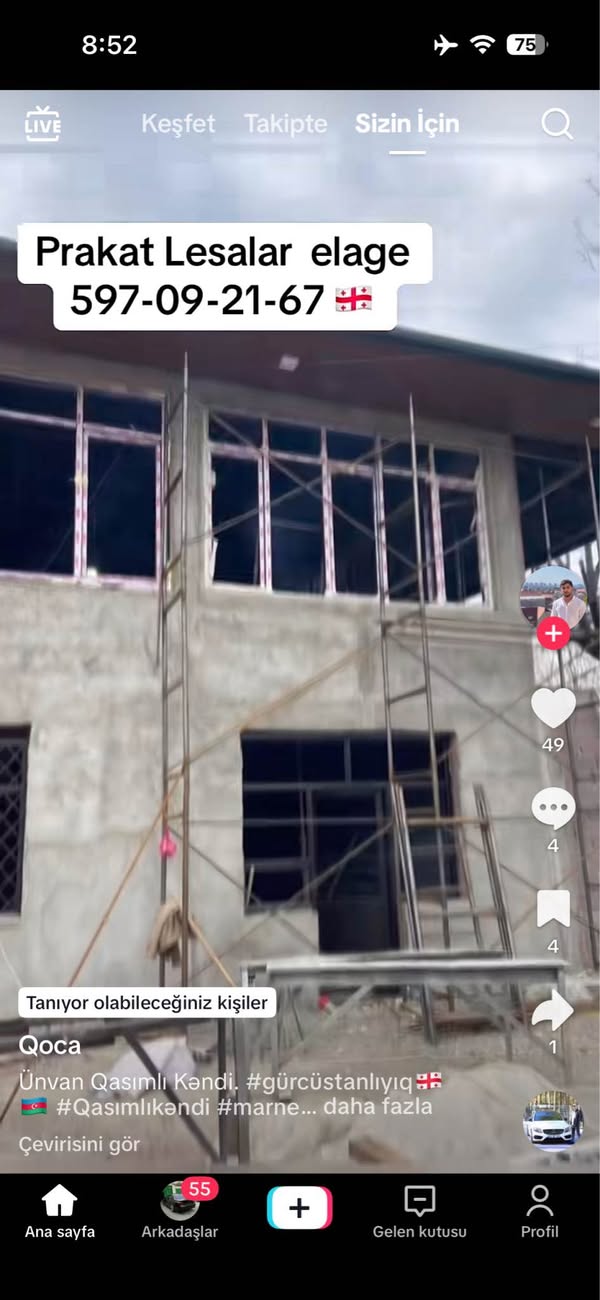Viewport: 600px width, 1300px height.
Task: Switch to the Takipte tab
Action: click(286, 124)
